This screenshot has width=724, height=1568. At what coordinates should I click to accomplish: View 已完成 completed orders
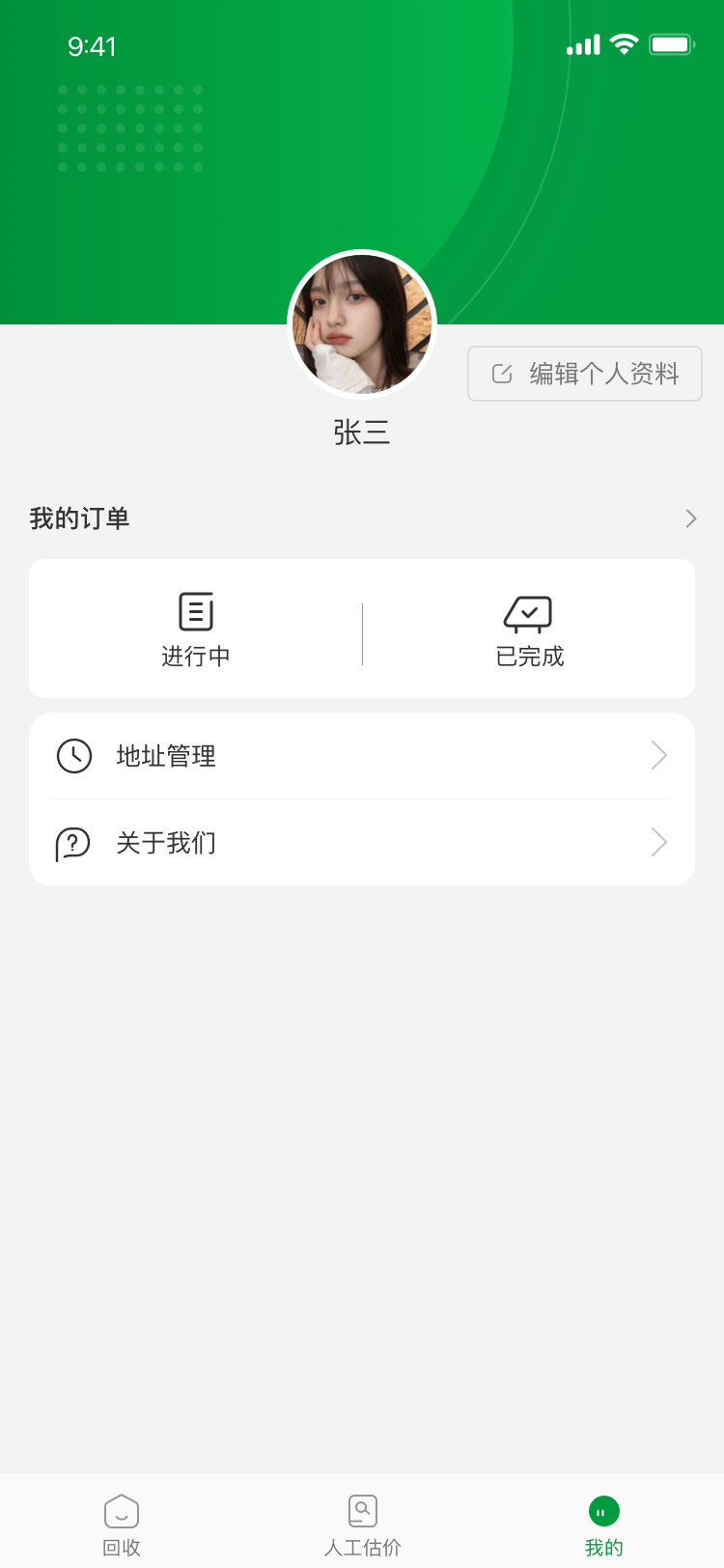(529, 630)
